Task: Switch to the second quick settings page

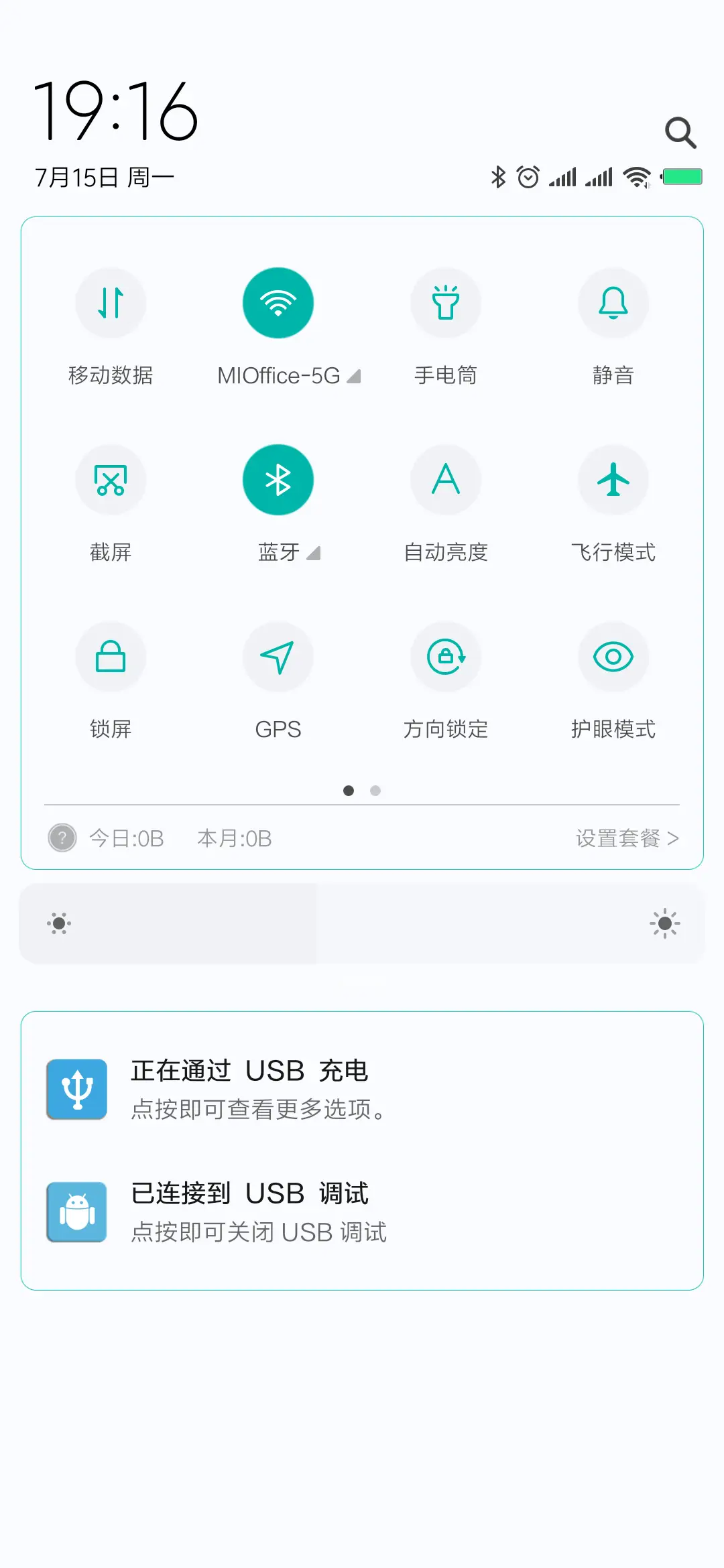Action: tap(375, 791)
